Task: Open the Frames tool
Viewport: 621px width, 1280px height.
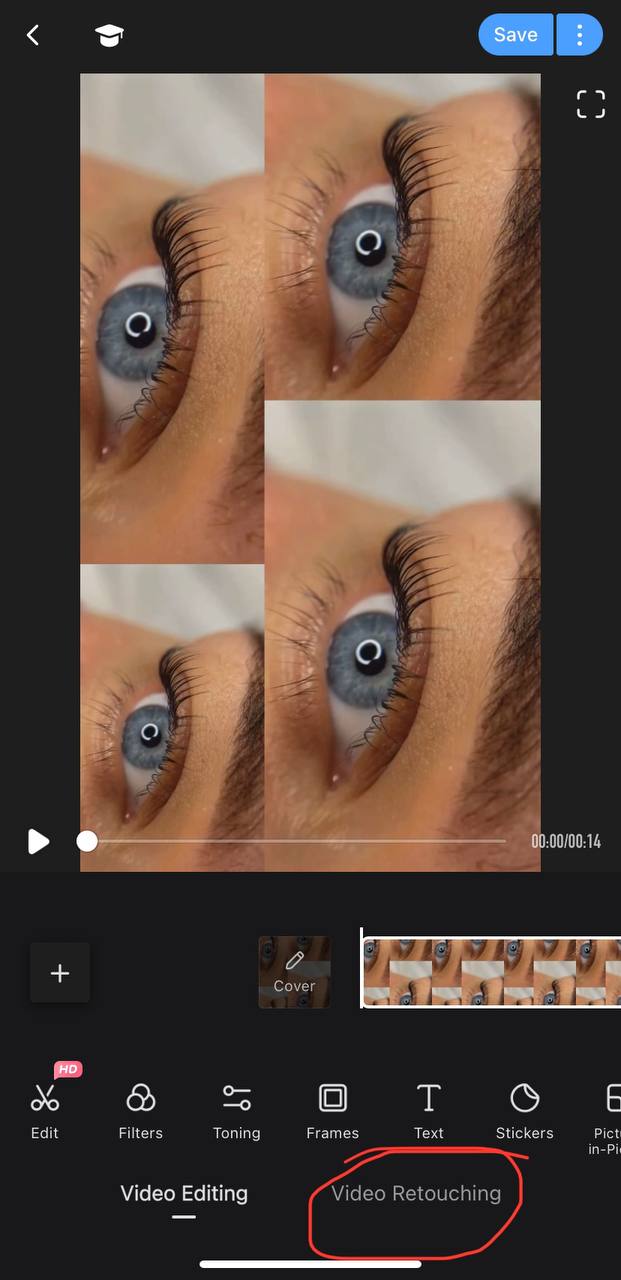Action: click(333, 1110)
